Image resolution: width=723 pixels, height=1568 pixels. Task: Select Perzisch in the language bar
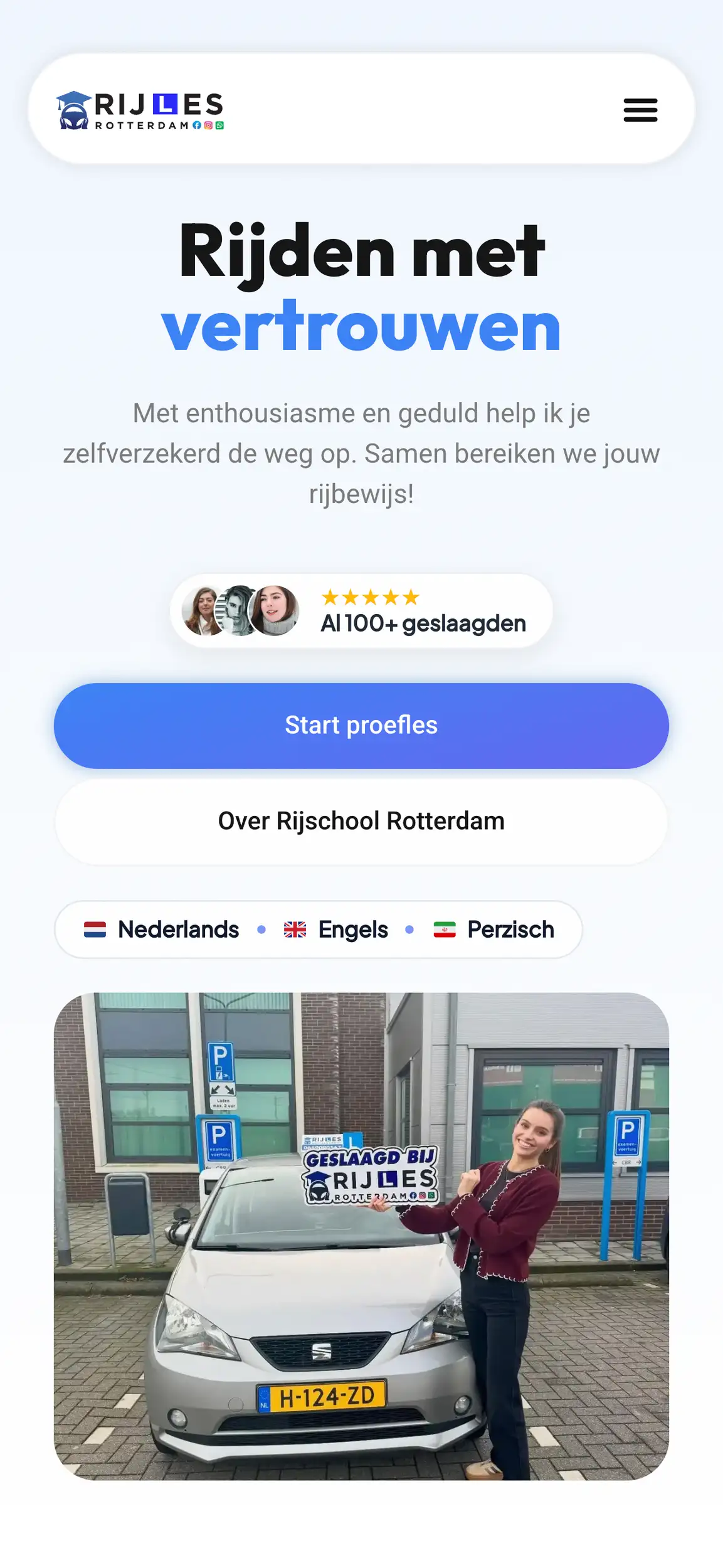click(510, 929)
